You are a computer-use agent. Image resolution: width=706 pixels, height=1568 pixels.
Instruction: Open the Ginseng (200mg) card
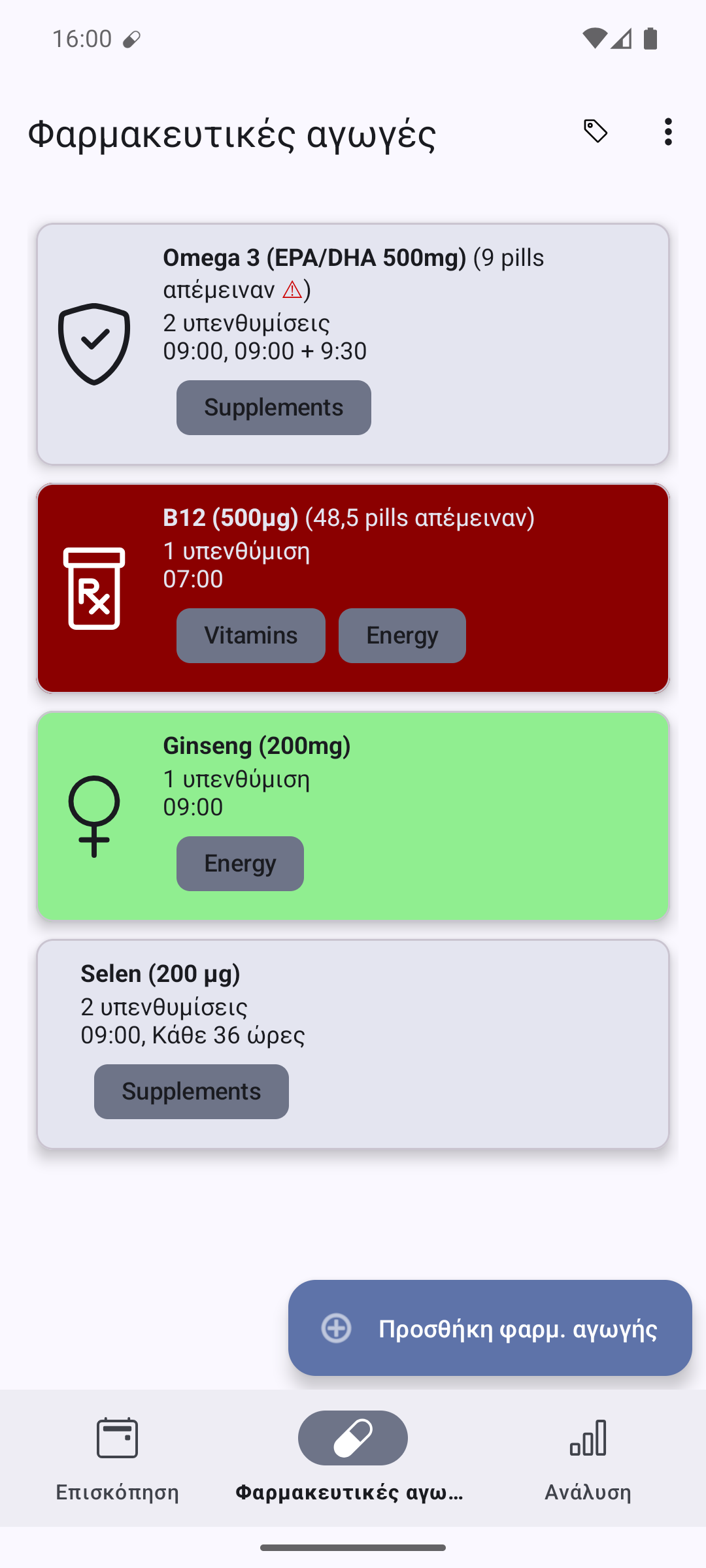[x=353, y=816]
